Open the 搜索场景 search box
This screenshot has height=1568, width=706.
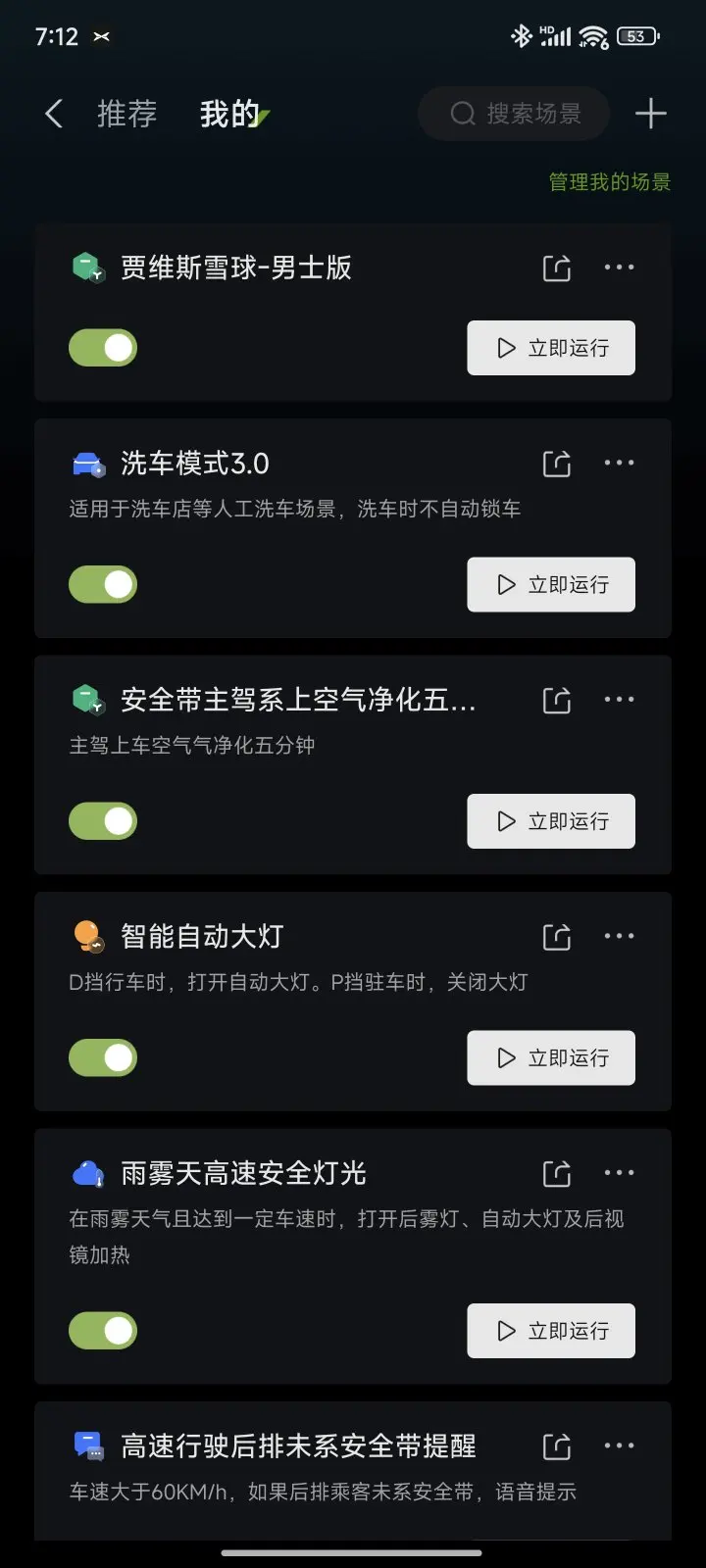(x=514, y=114)
